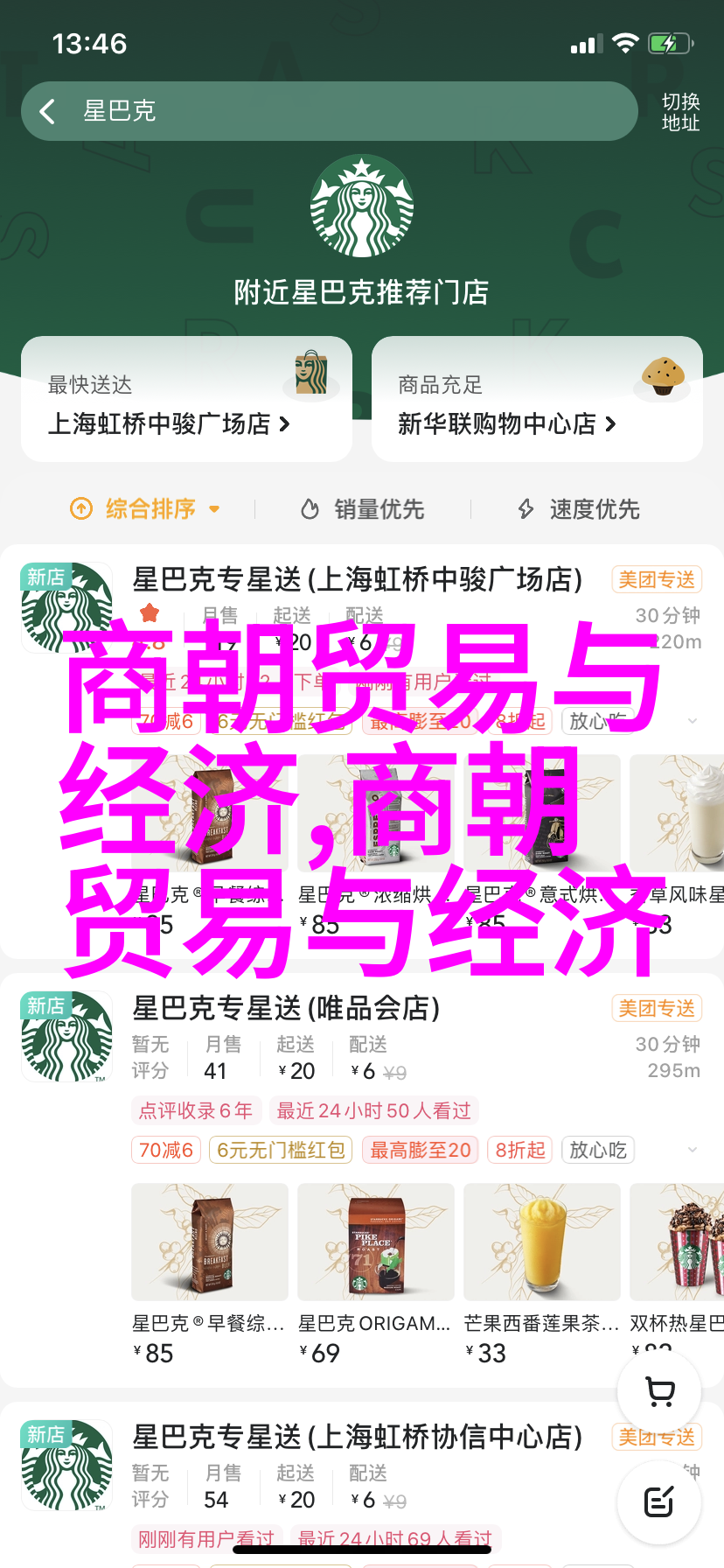The image size is (724, 1568).
Task: Open the 上海虹桥中骏广场店 fastest-delivery card
Action: [x=186, y=400]
